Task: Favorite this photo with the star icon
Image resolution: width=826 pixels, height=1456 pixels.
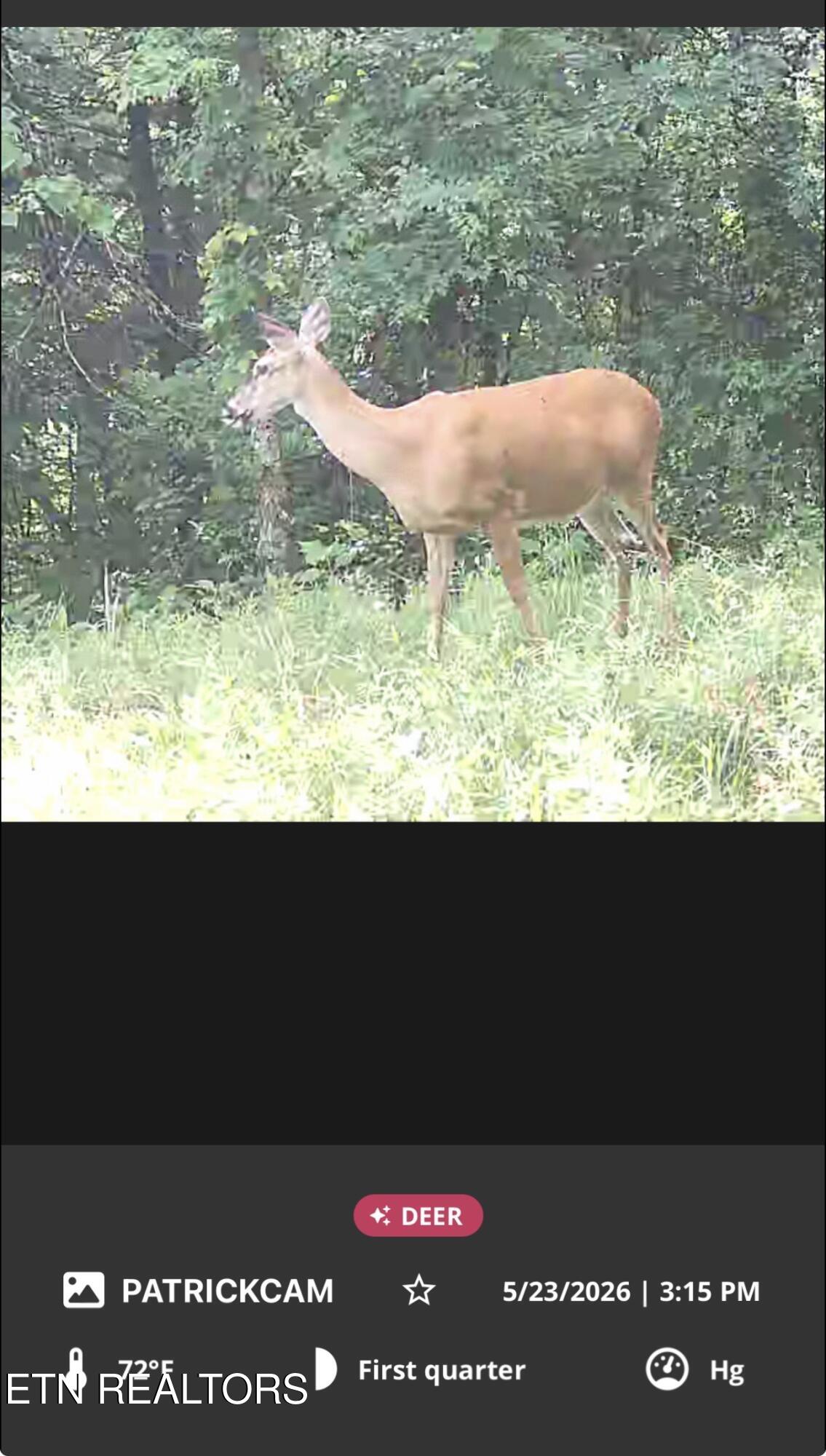Action: (x=419, y=1291)
